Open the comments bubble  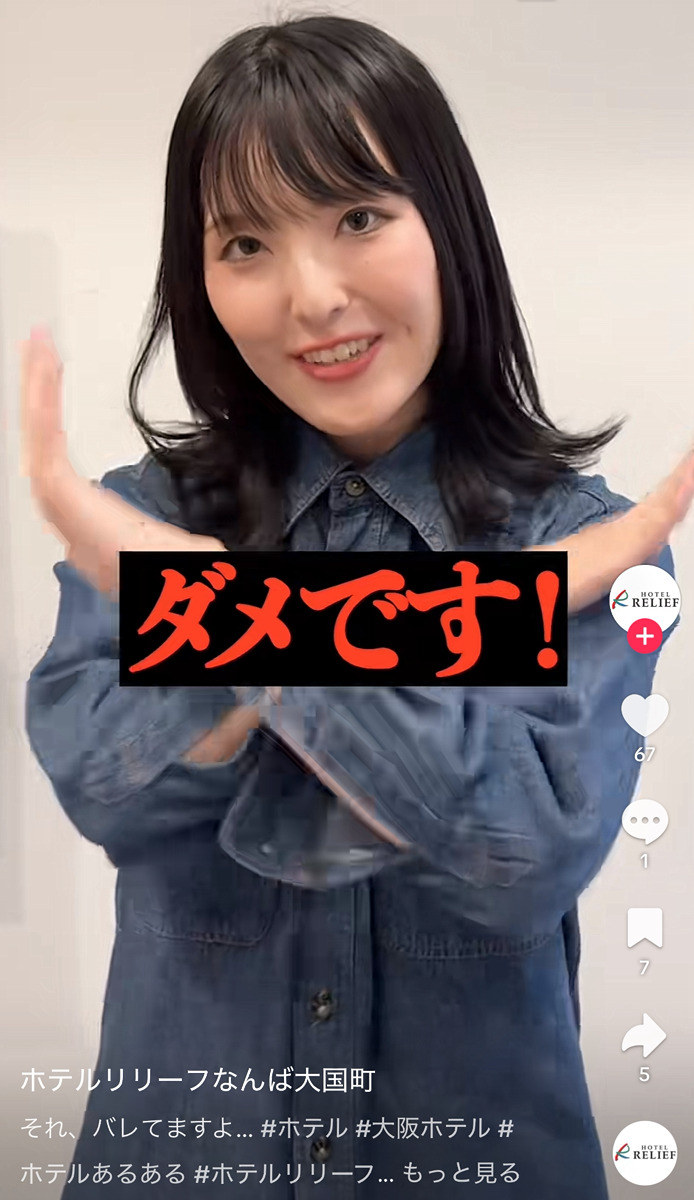pyautogui.click(x=645, y=822)
